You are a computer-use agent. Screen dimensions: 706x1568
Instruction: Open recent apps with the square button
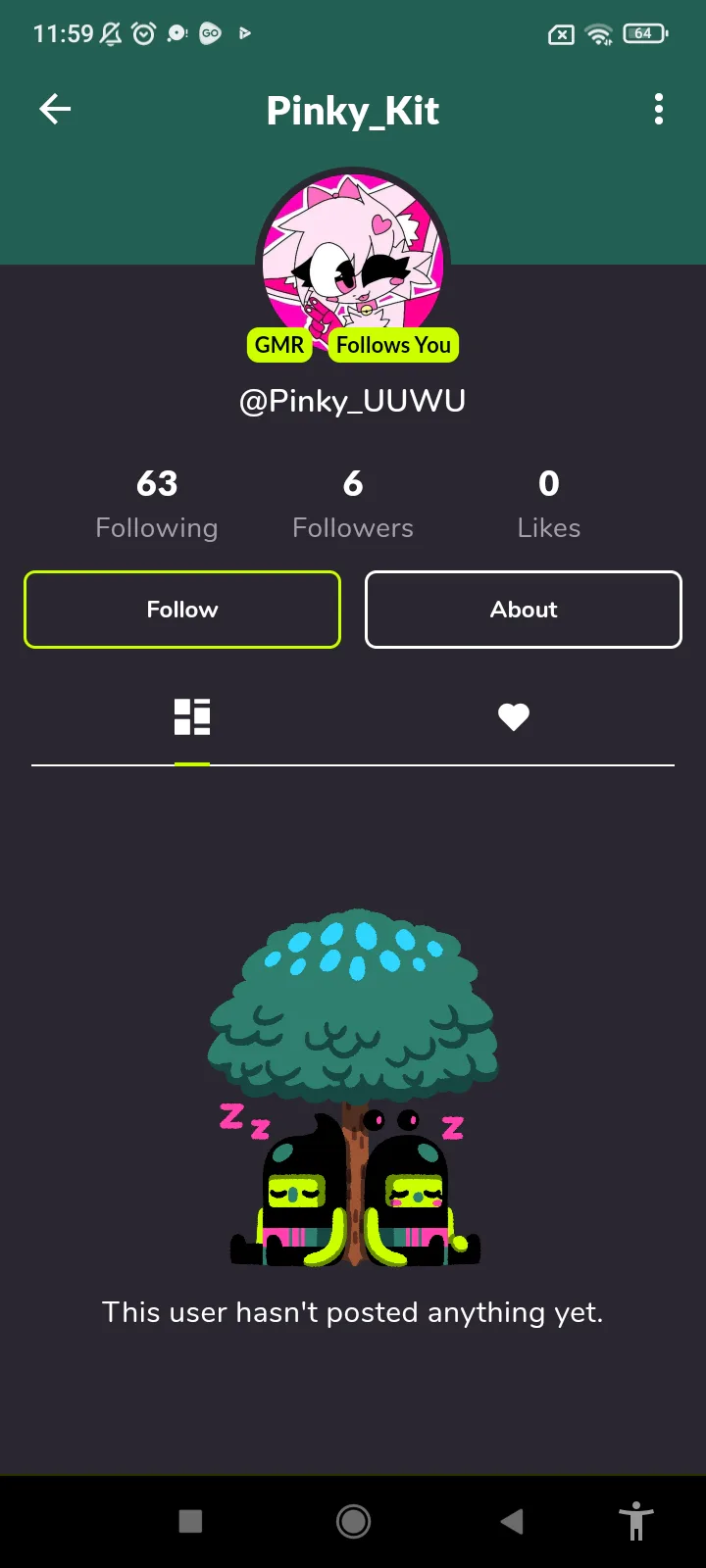(190, 1521)
